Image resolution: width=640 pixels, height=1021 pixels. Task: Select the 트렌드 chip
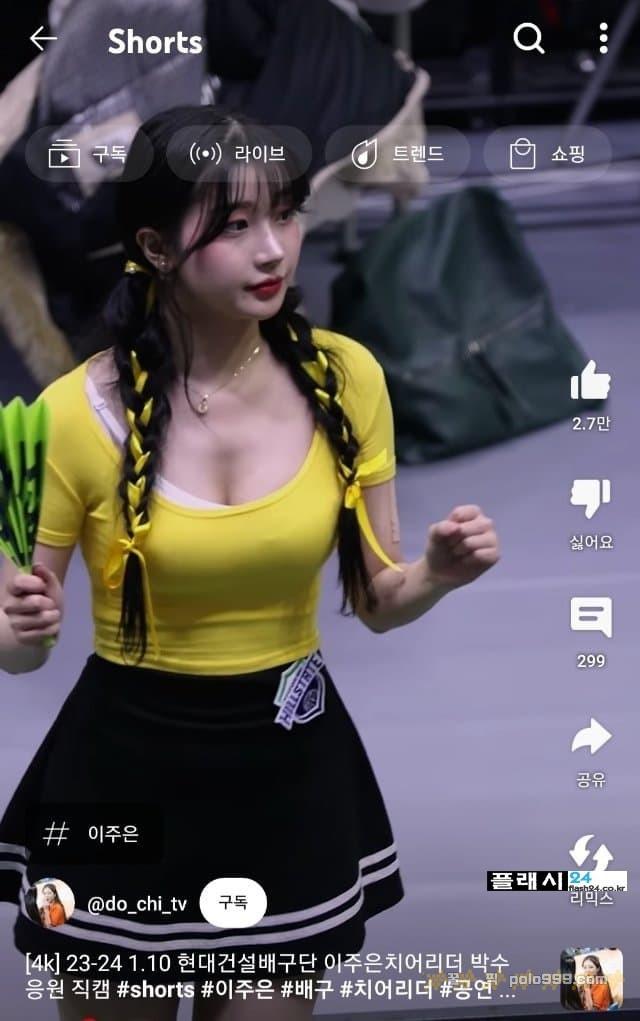click(x=397, y=154)
